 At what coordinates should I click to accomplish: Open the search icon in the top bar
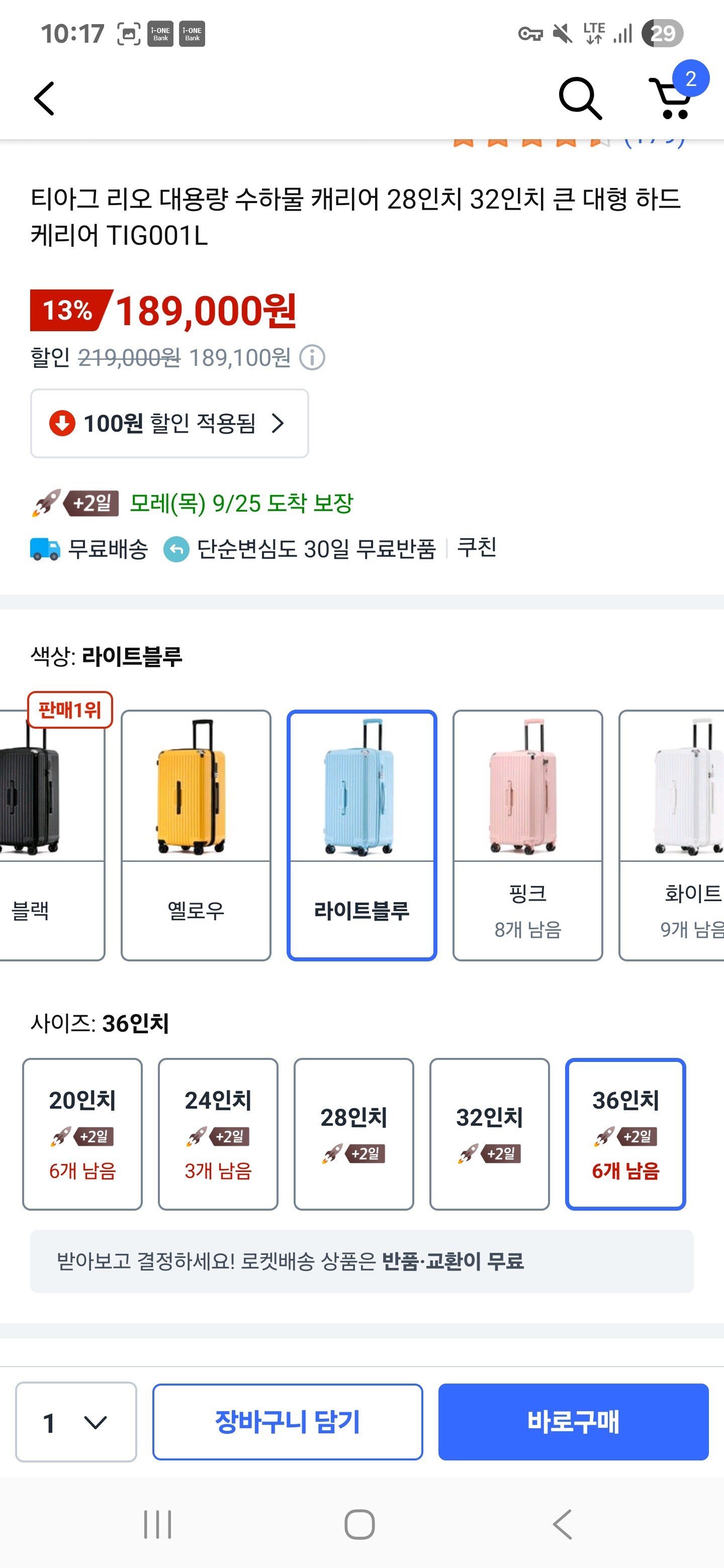pos(579,99)
